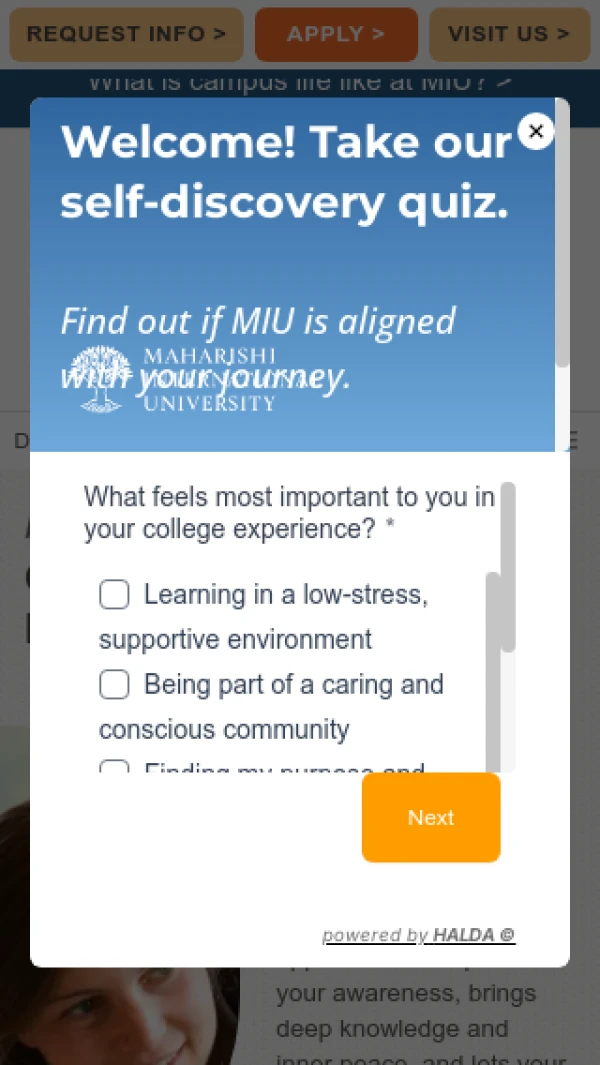Check Learning in a low-stress, supportive environment

tap(115, 595)
